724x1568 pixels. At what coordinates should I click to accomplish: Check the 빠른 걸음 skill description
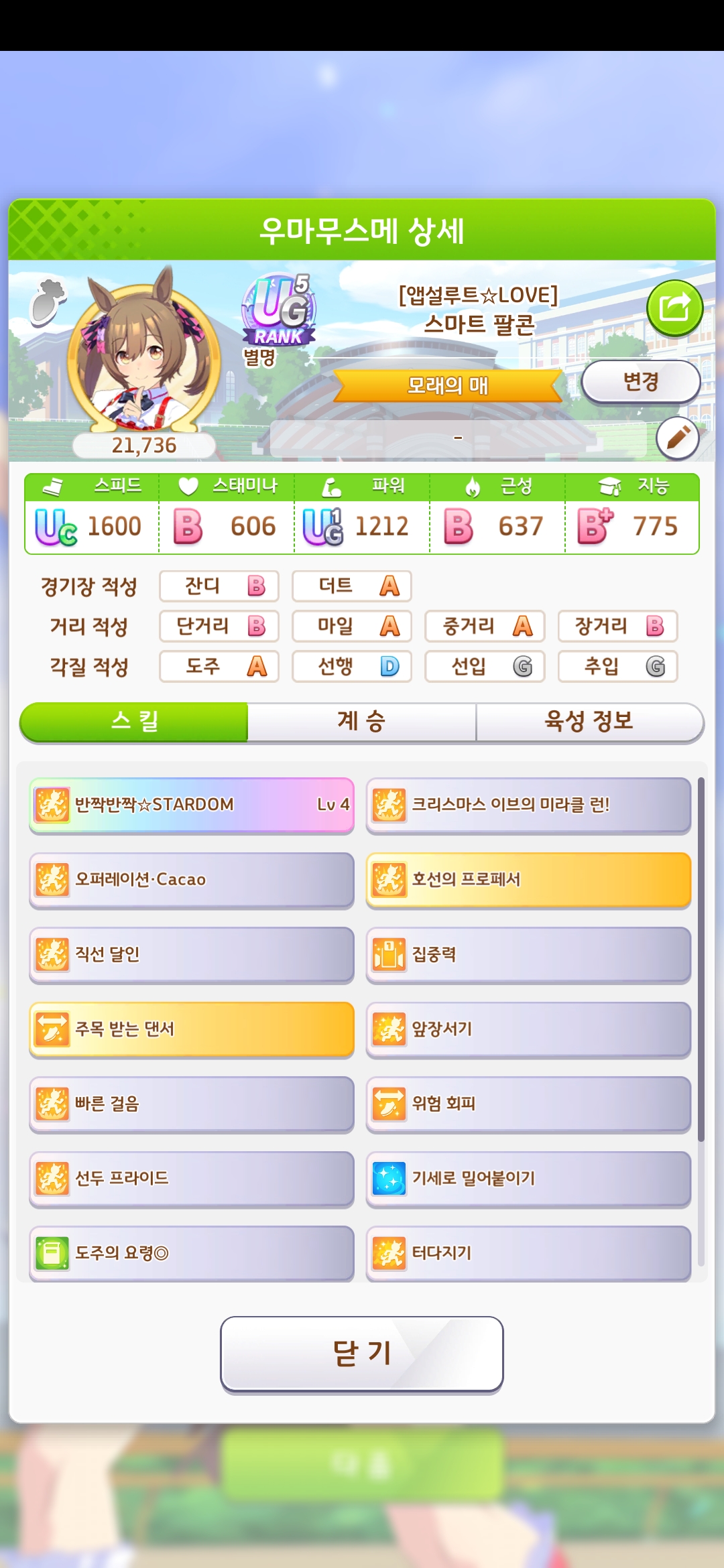pyautogui.click(x=192, y=1104)
